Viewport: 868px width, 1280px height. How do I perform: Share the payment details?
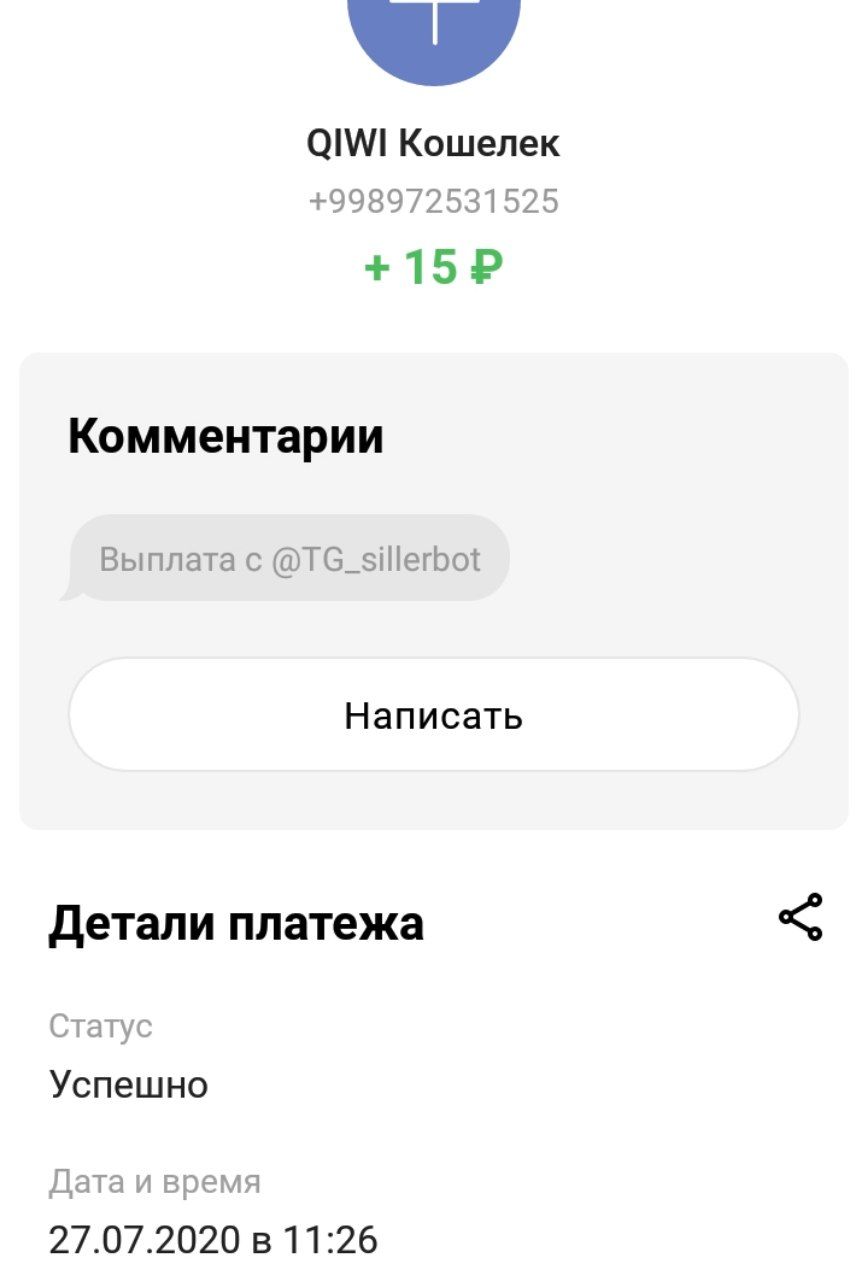click(x=800, y=917)
